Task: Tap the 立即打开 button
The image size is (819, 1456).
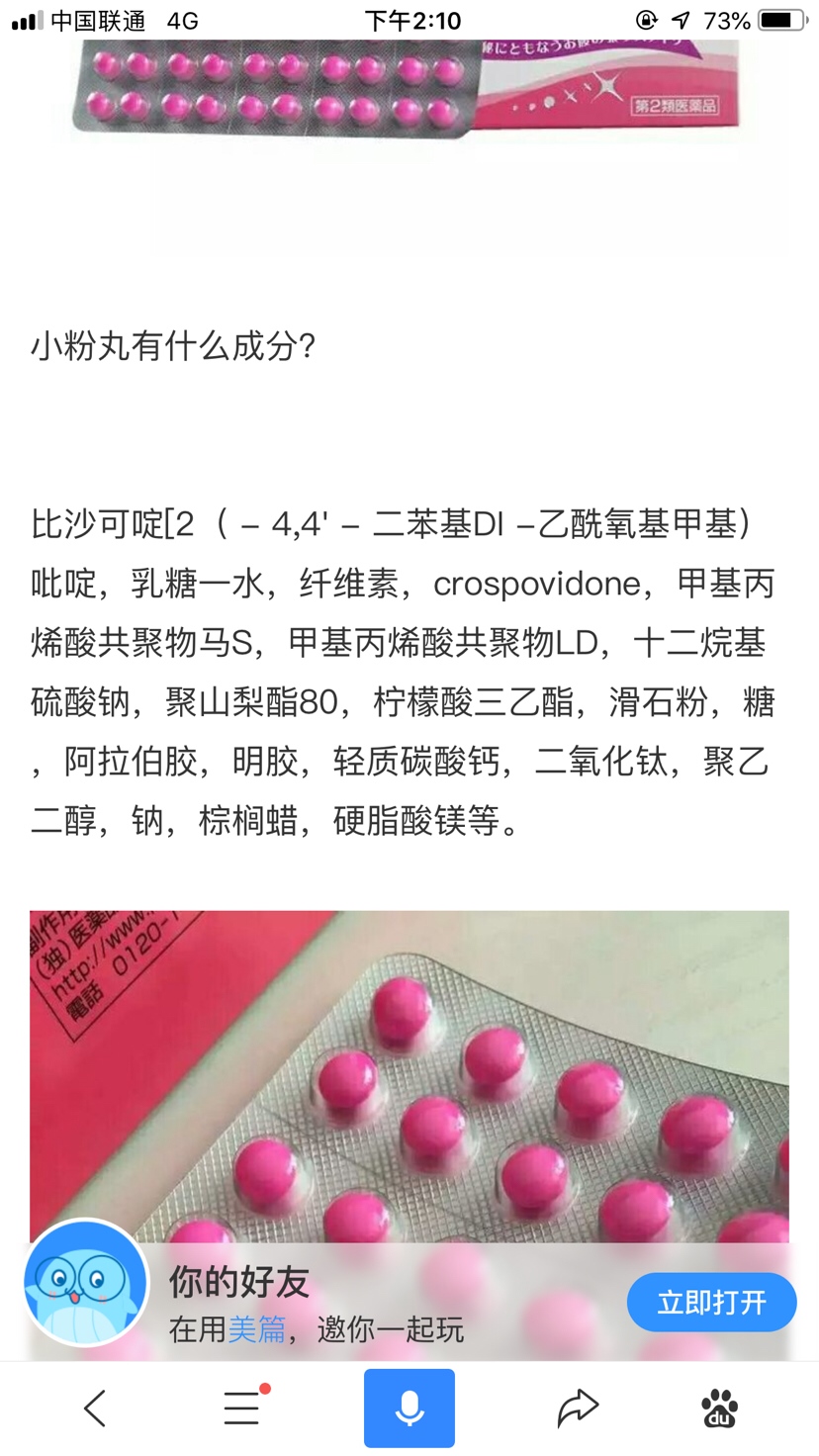Action: tap(711, 1302)
